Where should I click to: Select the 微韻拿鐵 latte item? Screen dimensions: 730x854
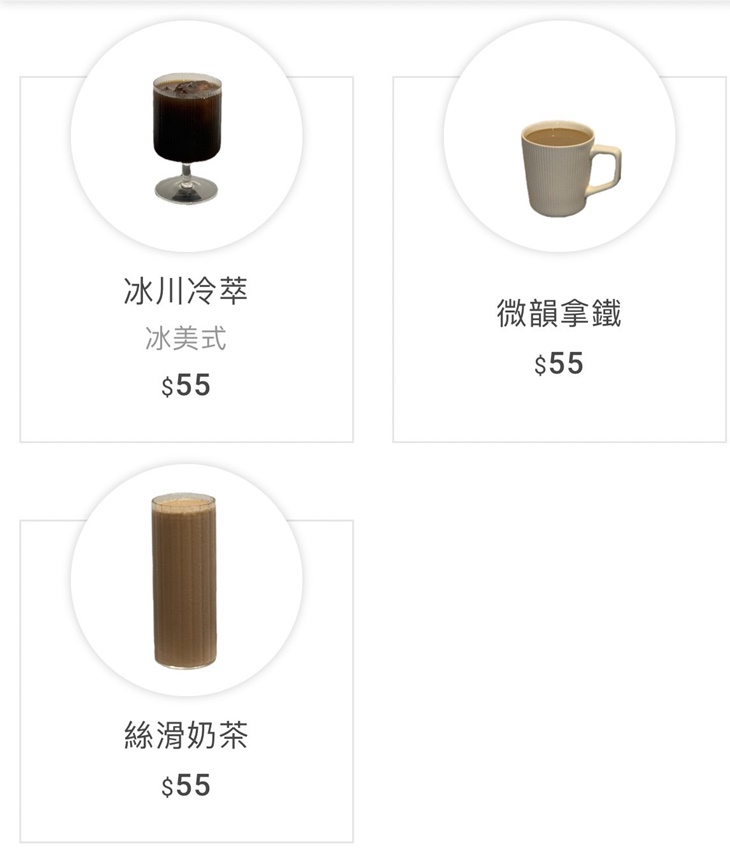coord(559,312)
